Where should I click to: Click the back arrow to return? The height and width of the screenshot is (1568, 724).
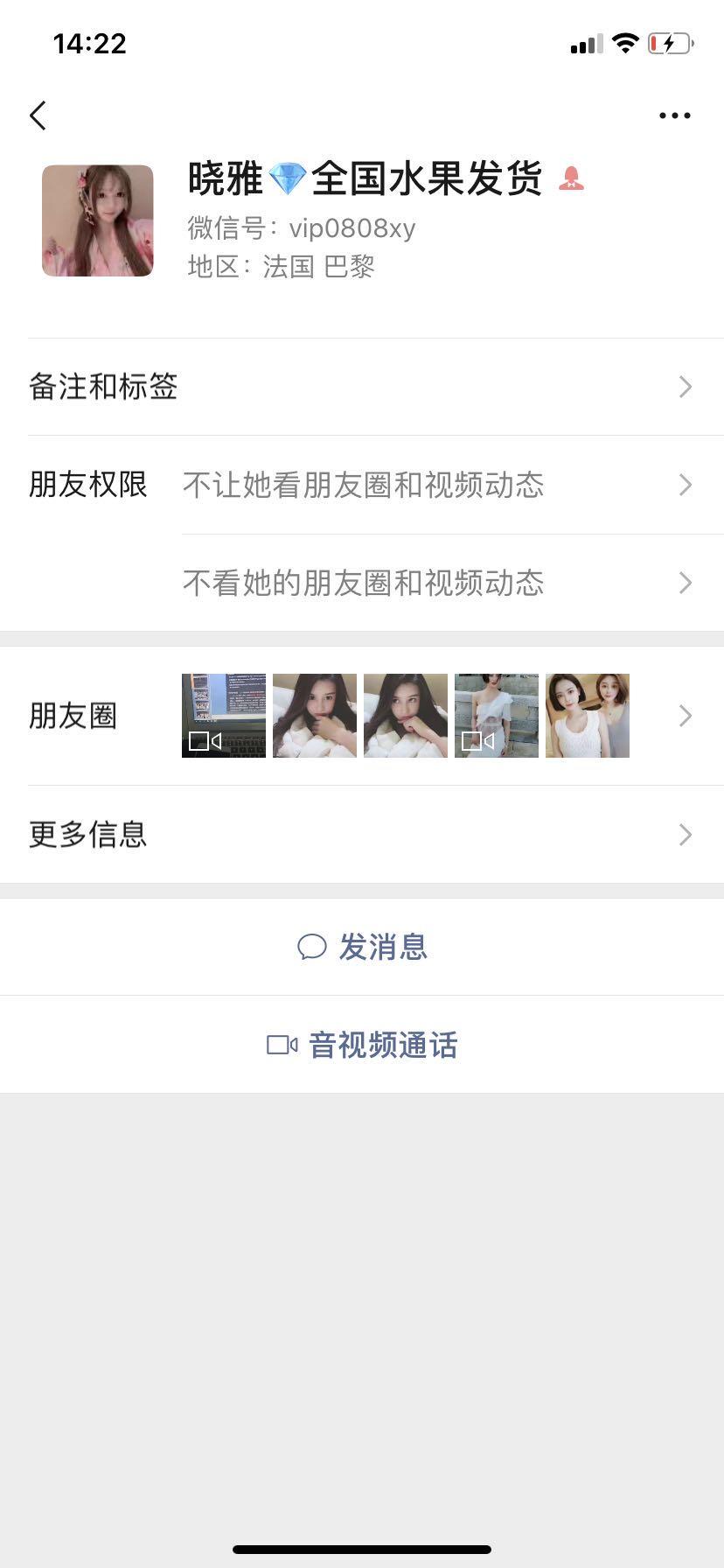click(38, 115)
